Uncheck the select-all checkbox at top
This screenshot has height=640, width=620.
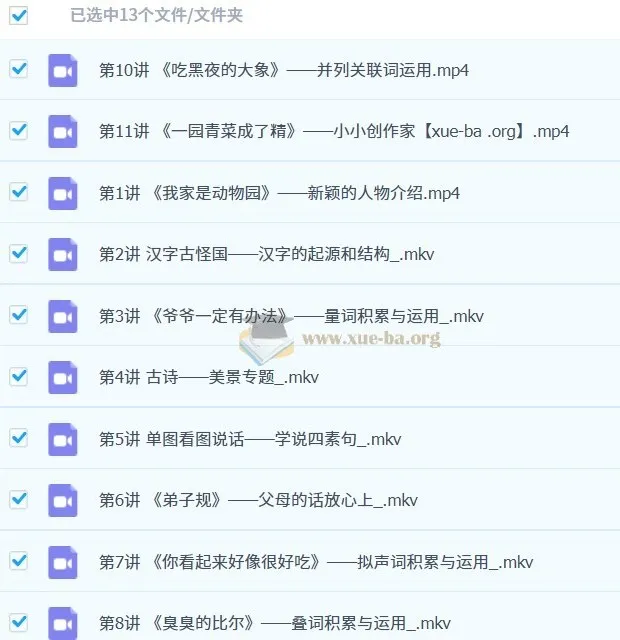(x=18, y=16)
